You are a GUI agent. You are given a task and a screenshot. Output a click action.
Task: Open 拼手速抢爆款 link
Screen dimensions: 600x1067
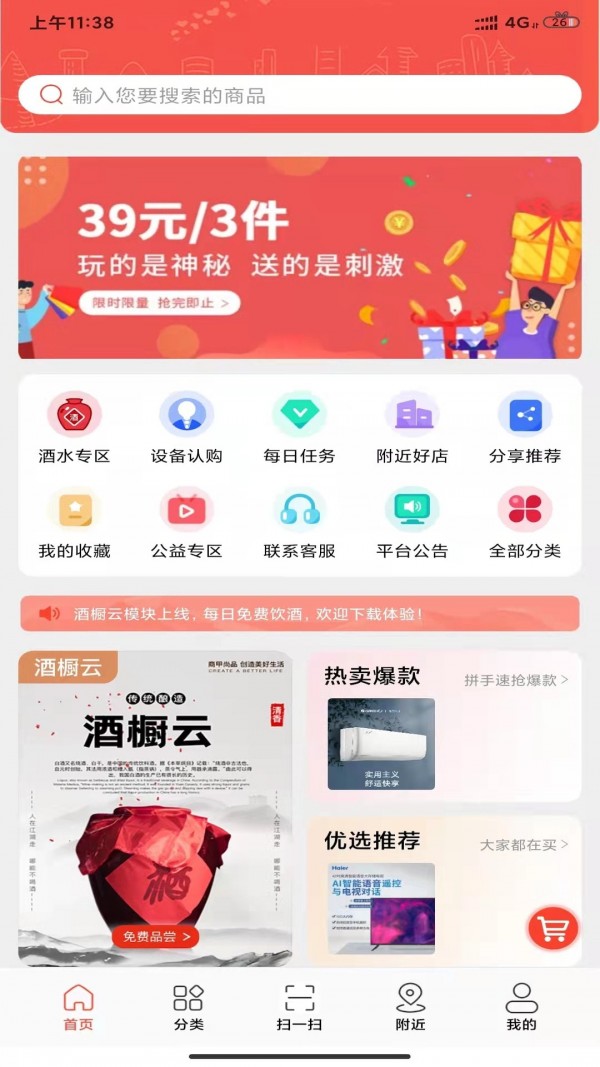tap(516, 680)
